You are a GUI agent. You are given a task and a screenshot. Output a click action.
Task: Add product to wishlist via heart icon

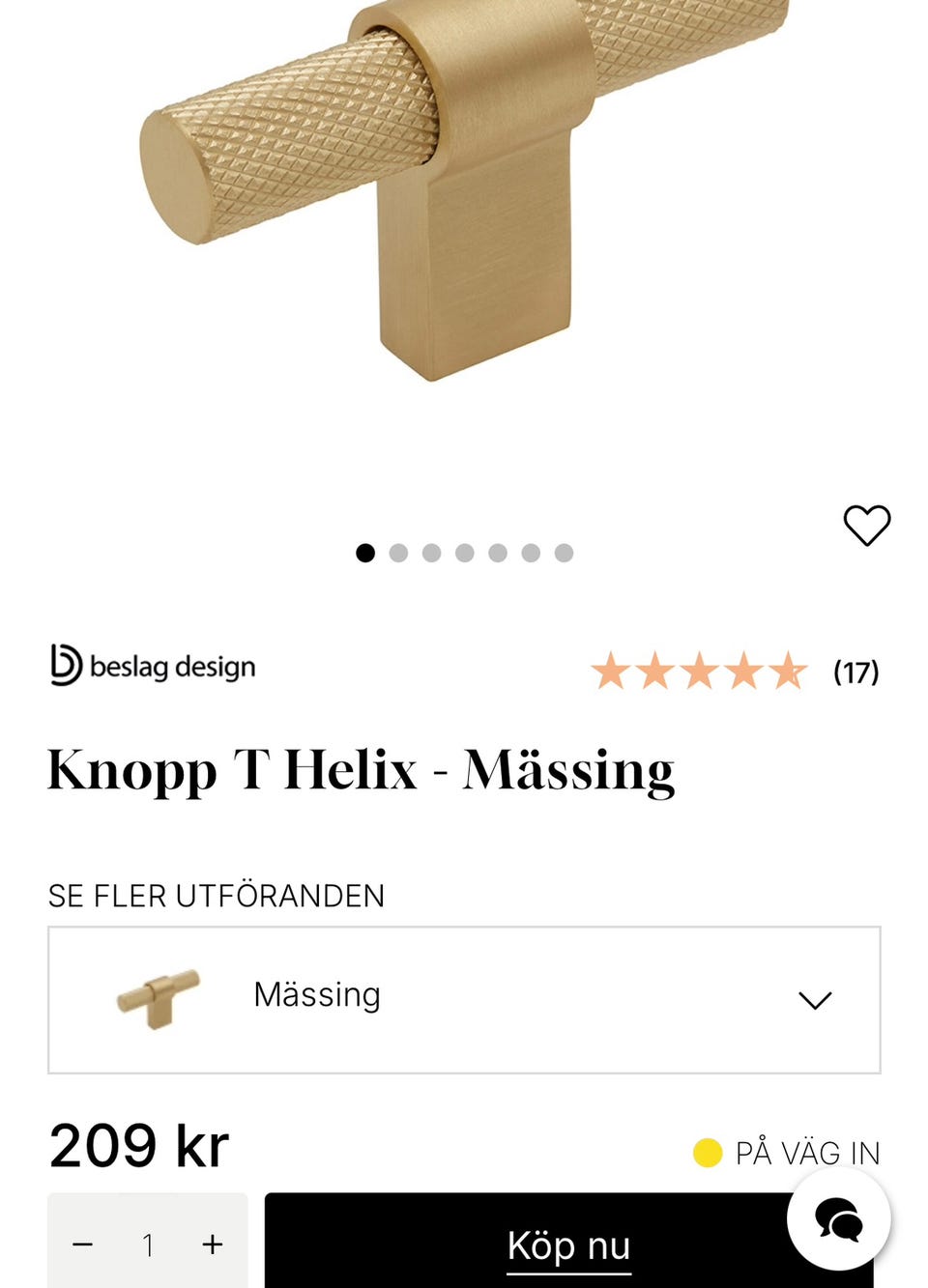pos(867,524)
